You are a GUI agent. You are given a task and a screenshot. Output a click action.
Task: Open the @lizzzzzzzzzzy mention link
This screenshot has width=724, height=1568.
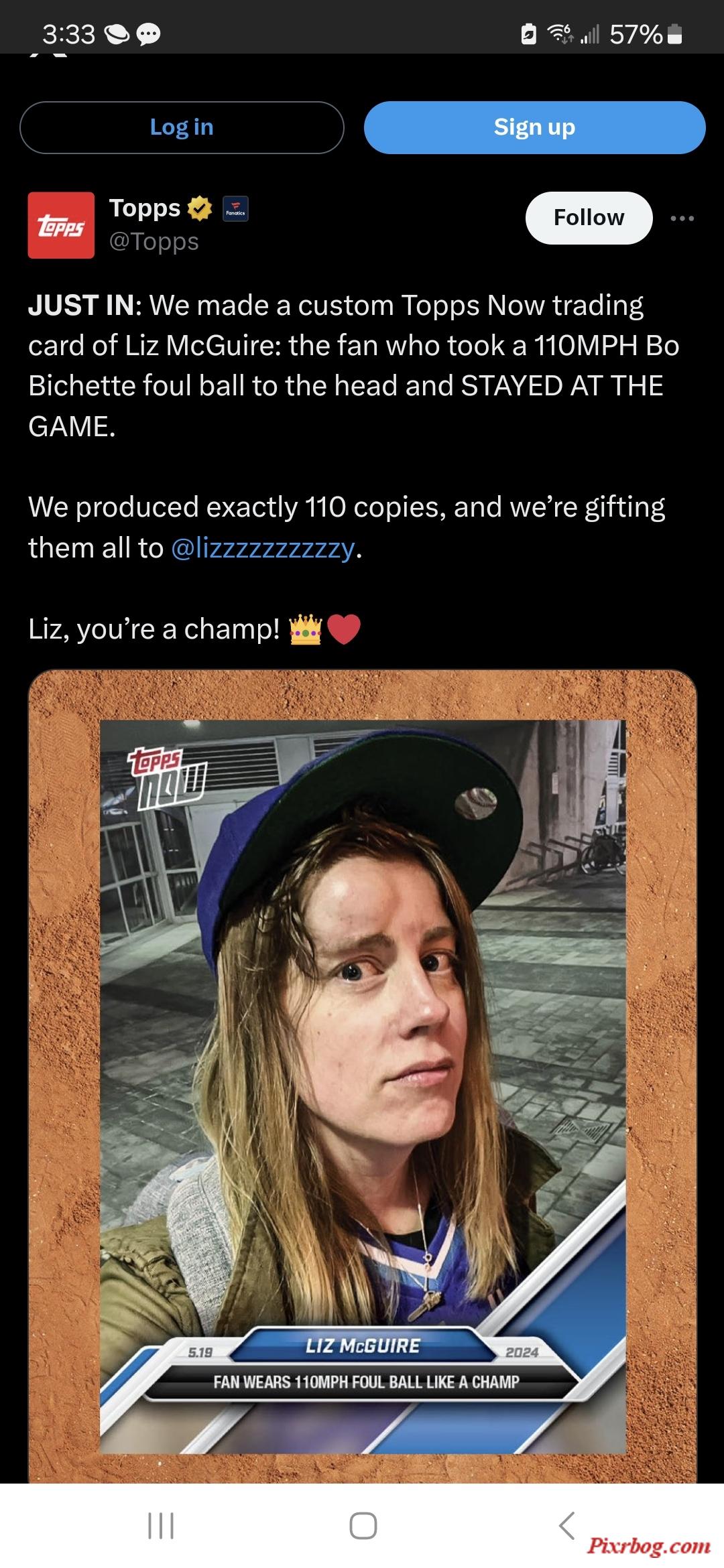(x=263, y=548)
